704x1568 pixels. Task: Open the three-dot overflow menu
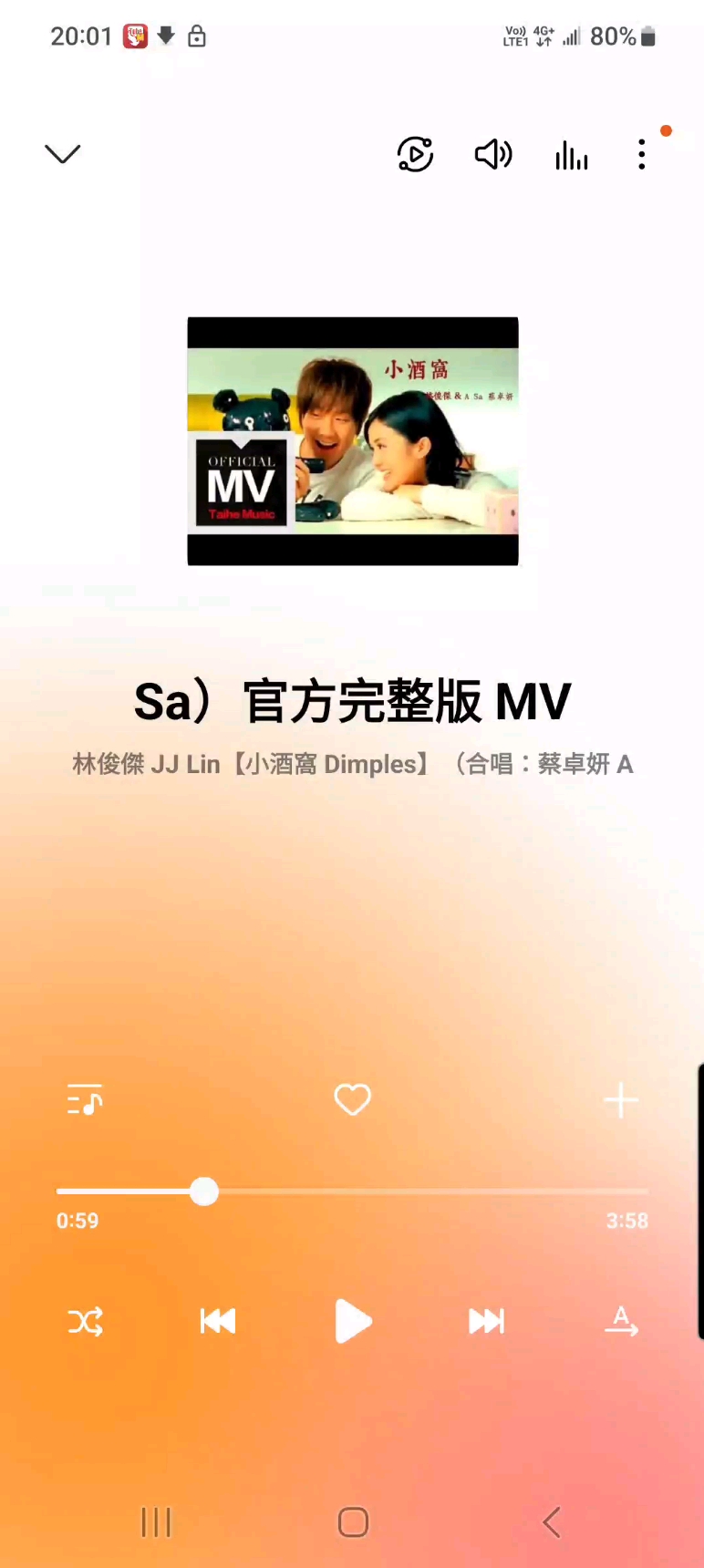(x=642, y=154)
